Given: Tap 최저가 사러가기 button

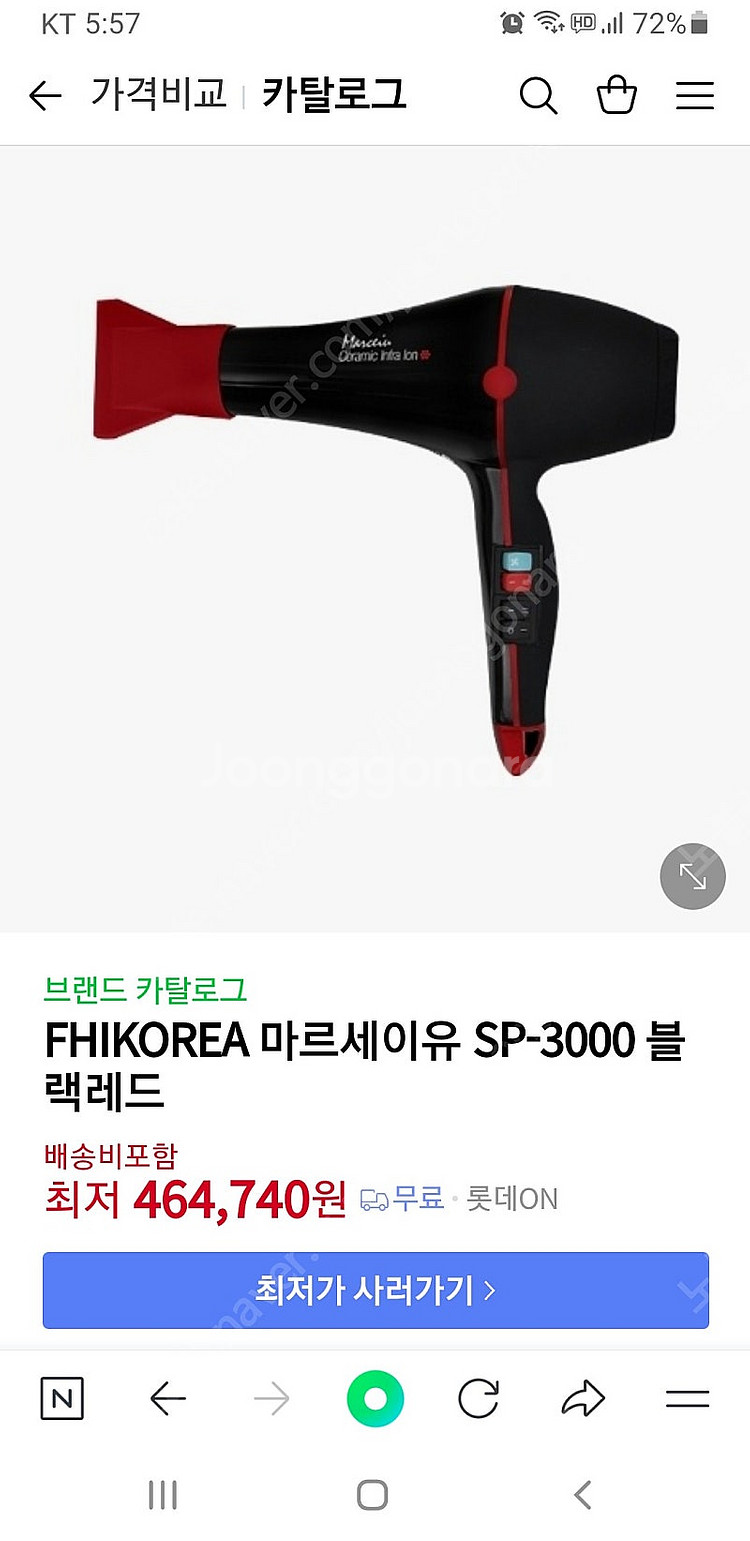Looking at the screenshot, I should coord(375,1290).
